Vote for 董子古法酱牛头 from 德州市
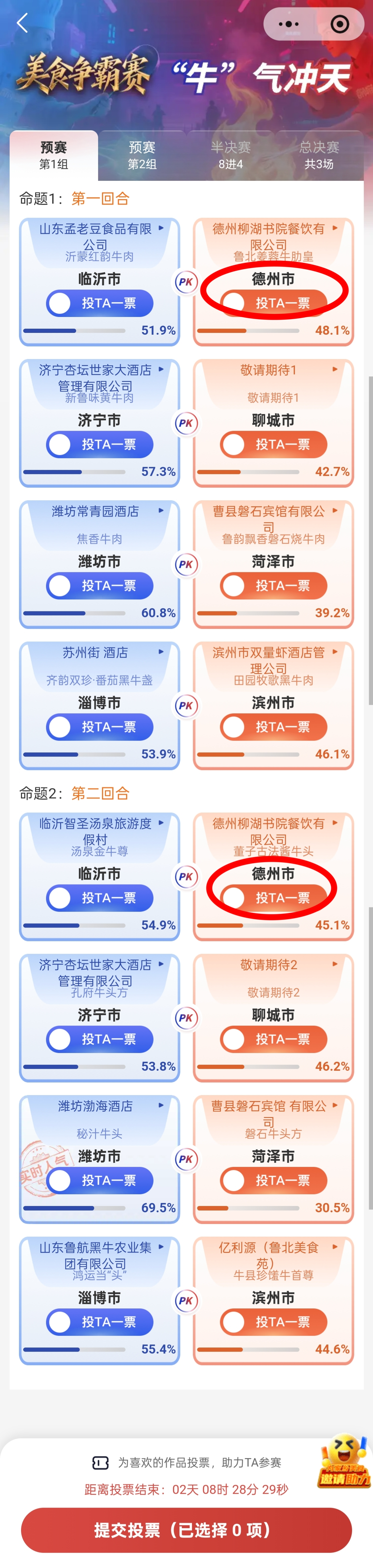 point(274,898)
